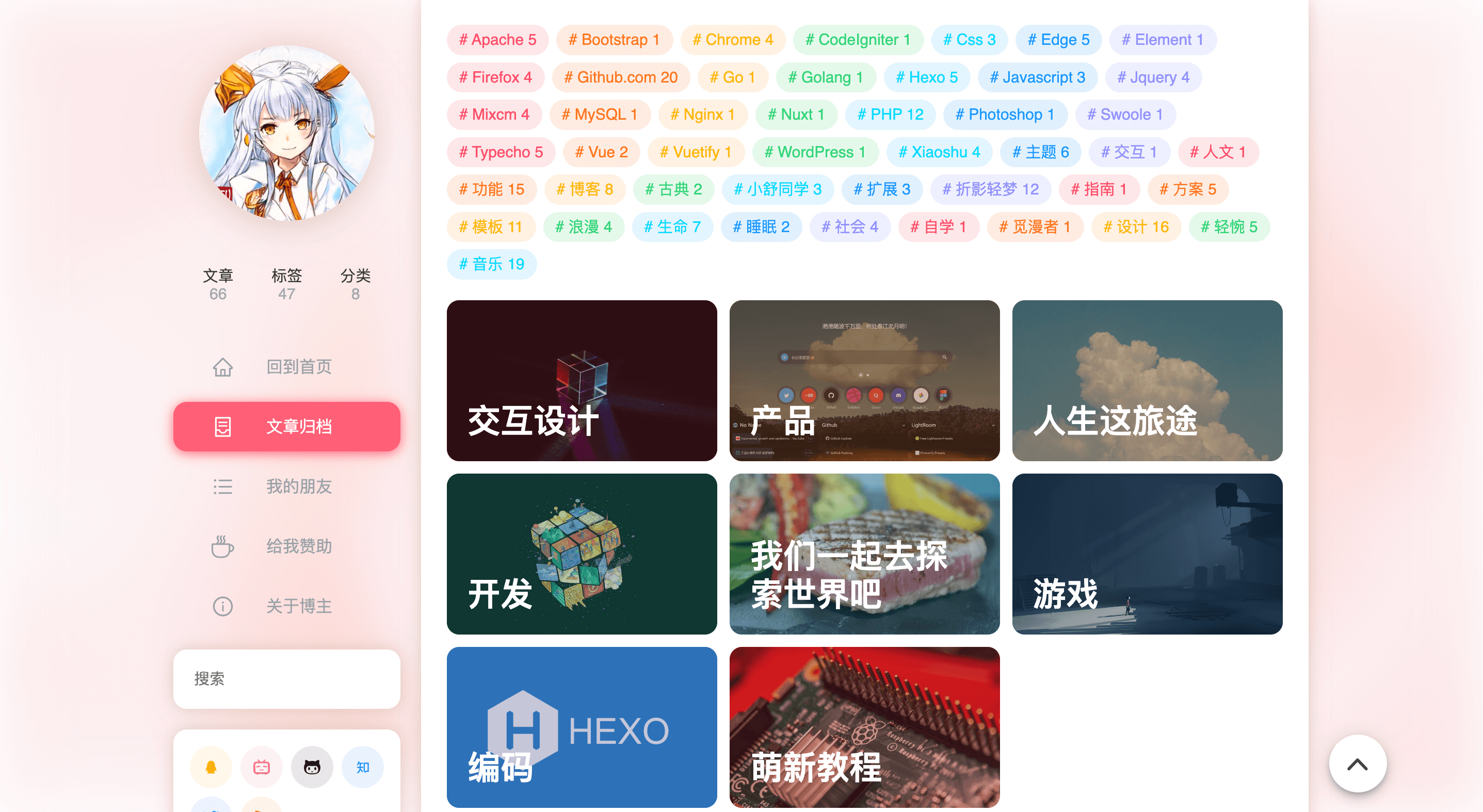Open the 人生这旅途 category card

point(1147,380)
